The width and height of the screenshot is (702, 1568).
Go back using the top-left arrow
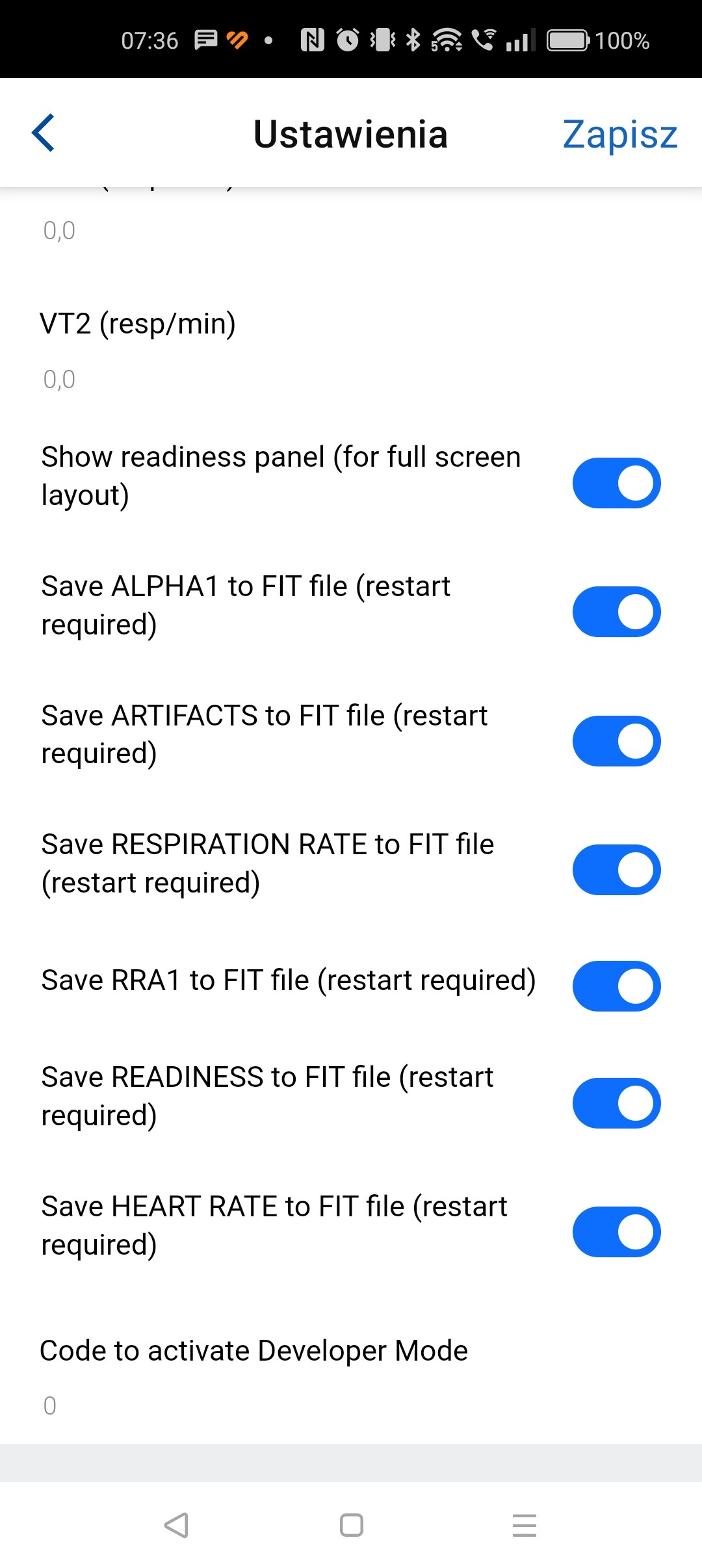tap(43, 133)
